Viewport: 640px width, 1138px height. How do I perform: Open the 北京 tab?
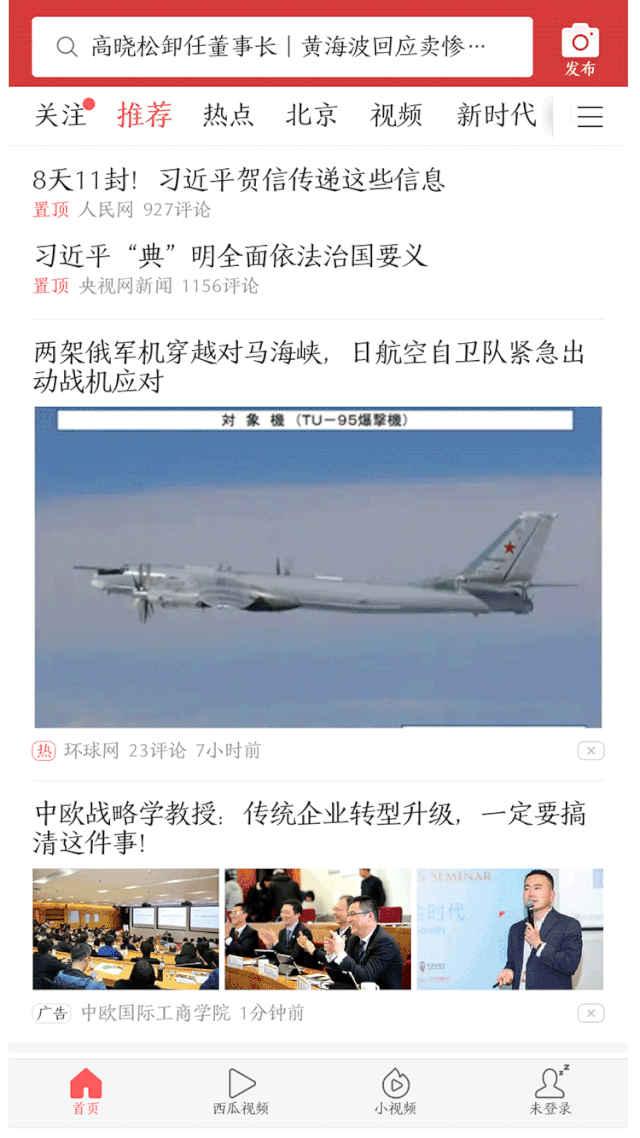pos(311,116)
